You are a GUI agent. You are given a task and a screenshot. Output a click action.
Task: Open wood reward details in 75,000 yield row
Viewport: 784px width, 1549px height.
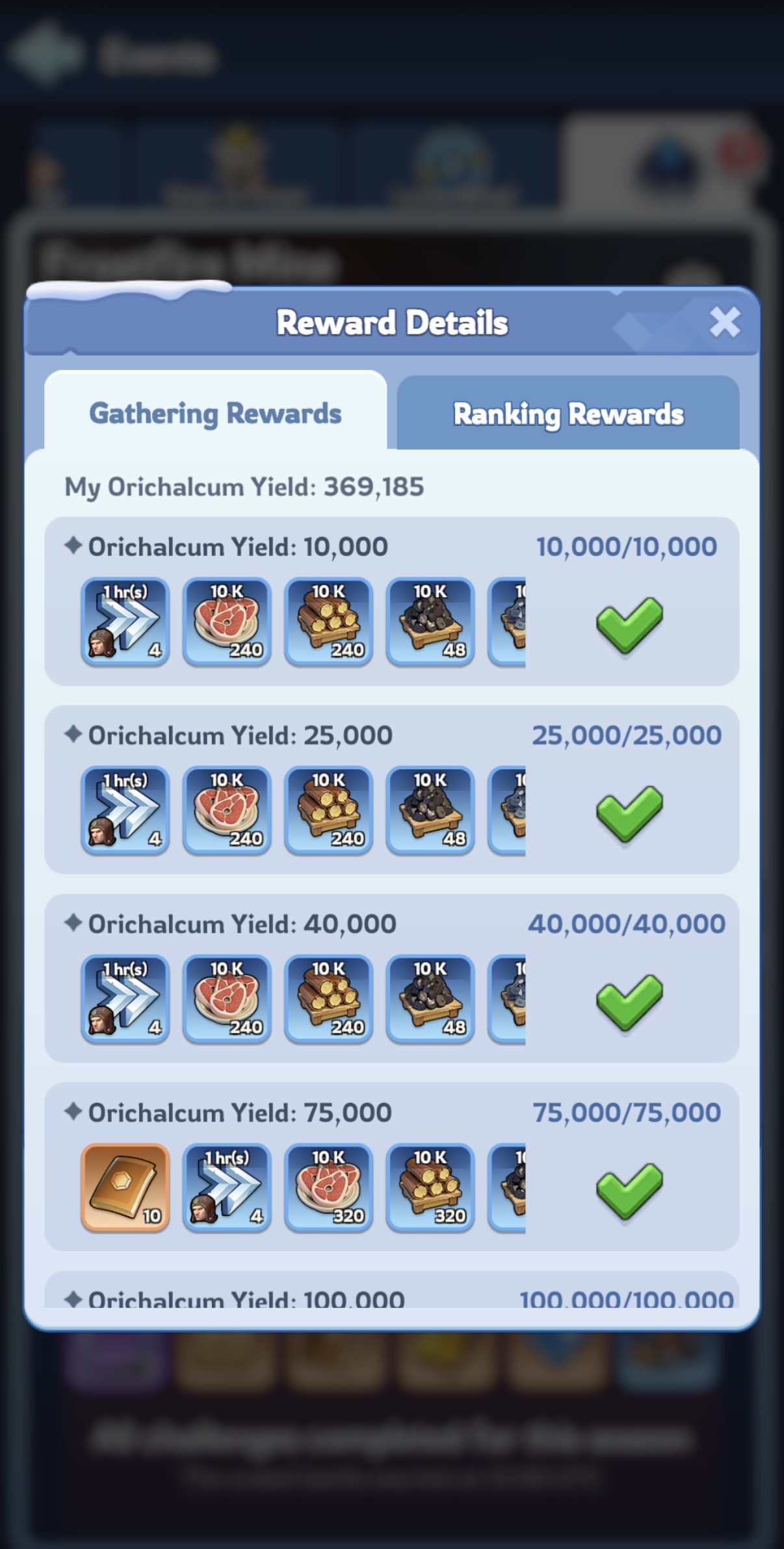click(430, 1187)
